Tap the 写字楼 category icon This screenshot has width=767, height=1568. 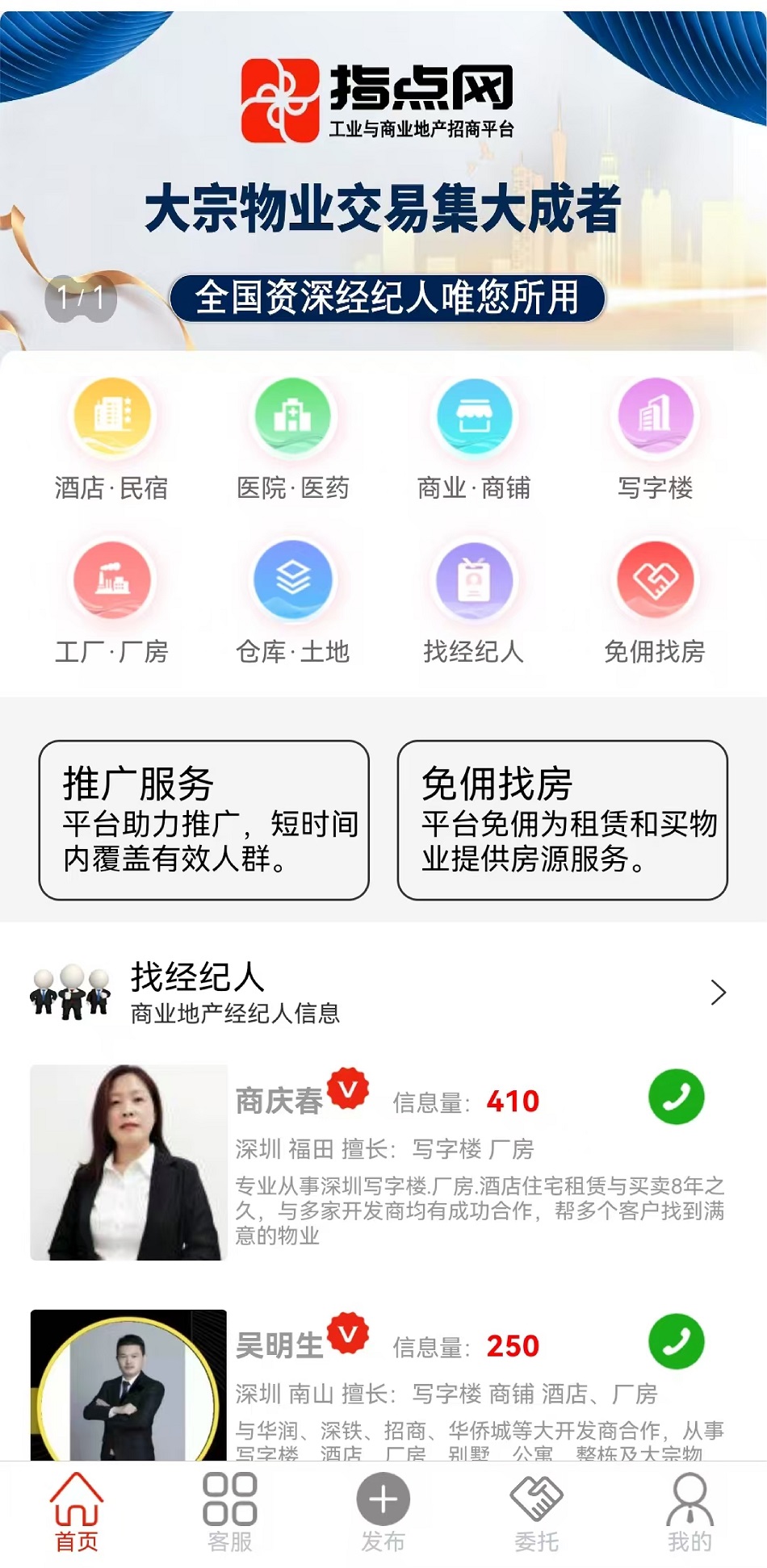point(656,416)
